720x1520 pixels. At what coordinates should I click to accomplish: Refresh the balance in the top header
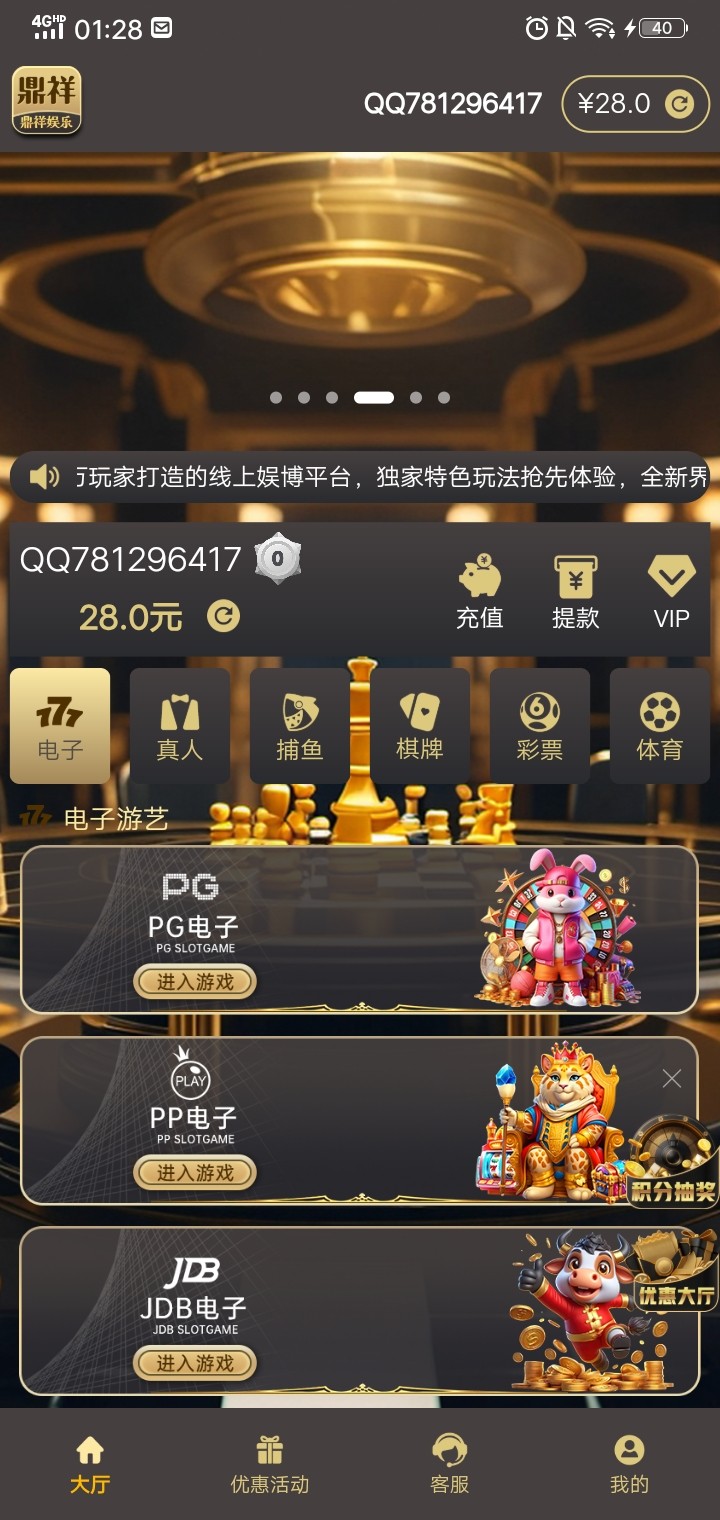tap(679, 104)
